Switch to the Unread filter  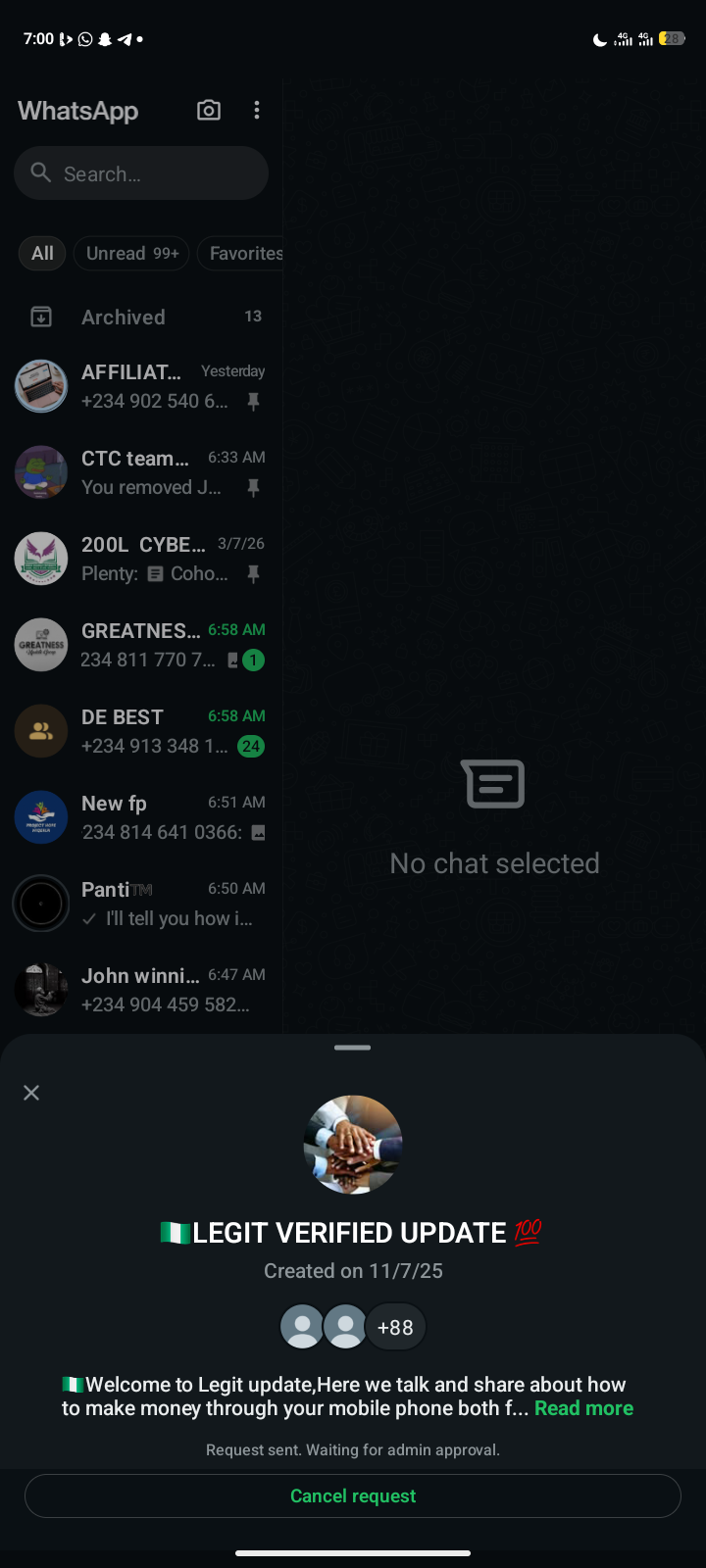point(131,253)
